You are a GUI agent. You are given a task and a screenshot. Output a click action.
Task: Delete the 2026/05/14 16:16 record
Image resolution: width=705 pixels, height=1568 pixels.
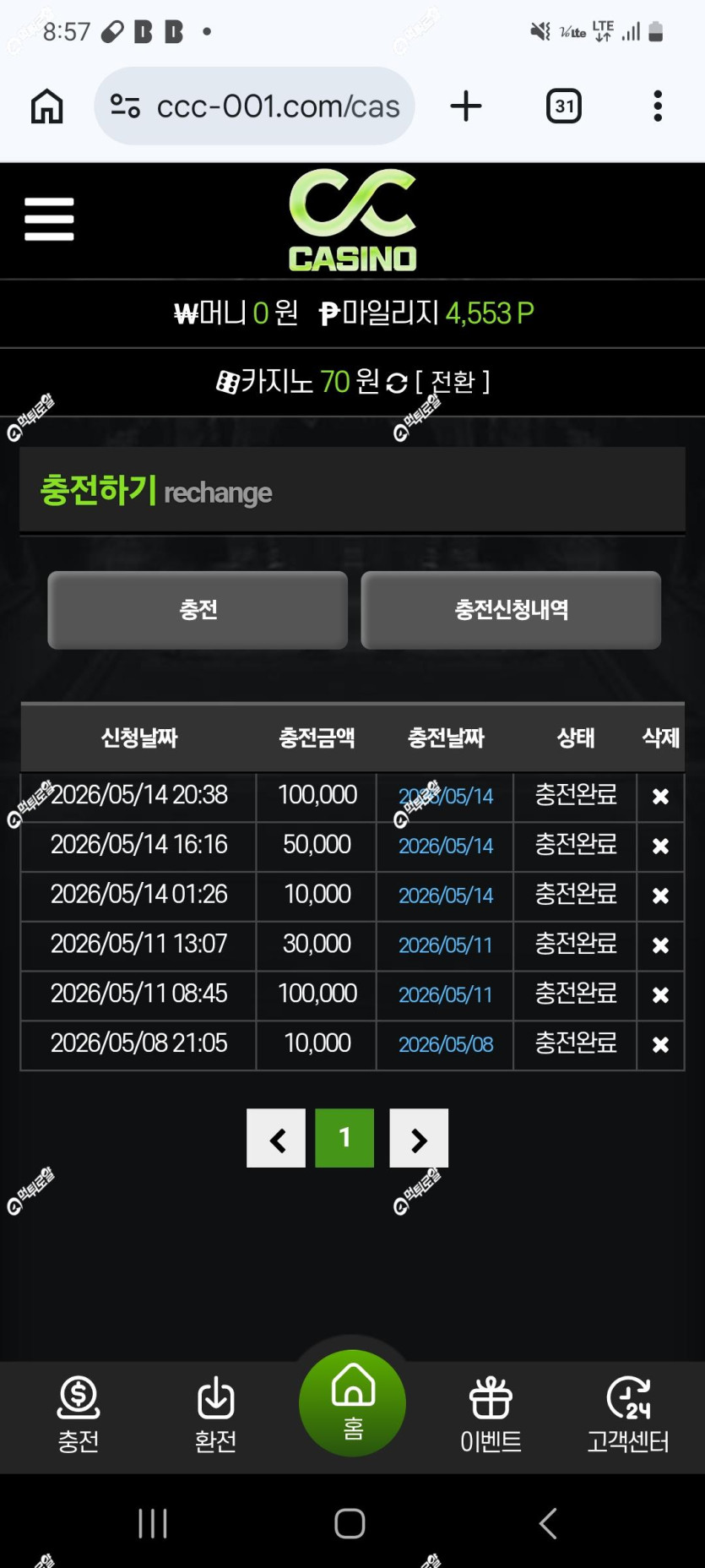[x=660, y=846]
